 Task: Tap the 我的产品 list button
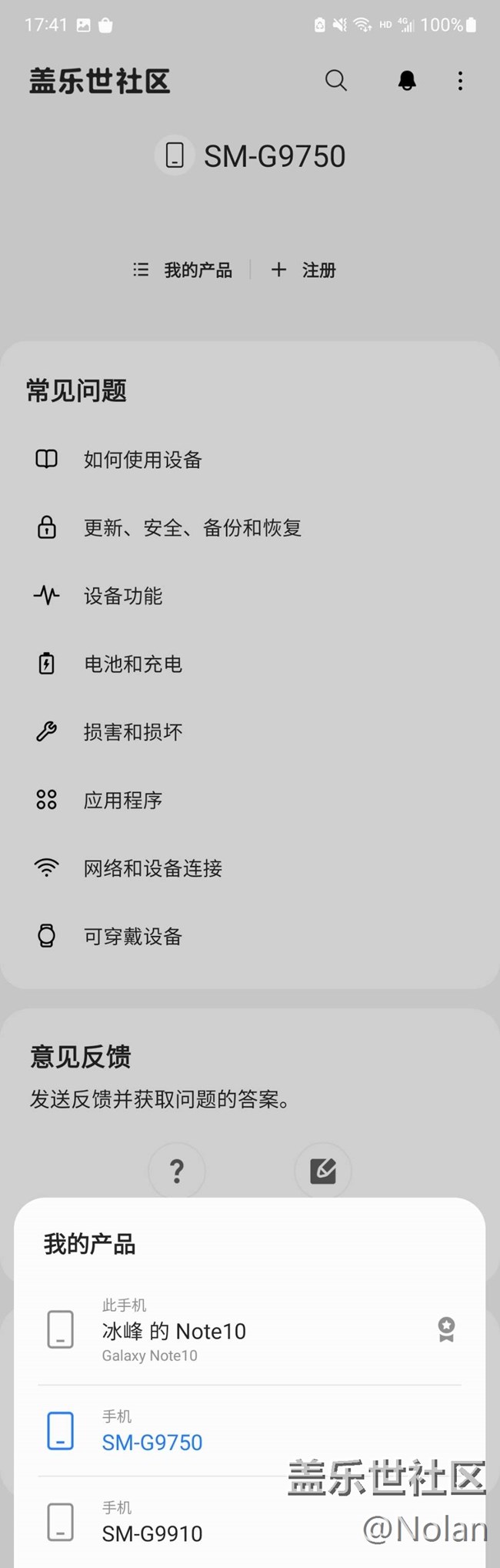183,270
